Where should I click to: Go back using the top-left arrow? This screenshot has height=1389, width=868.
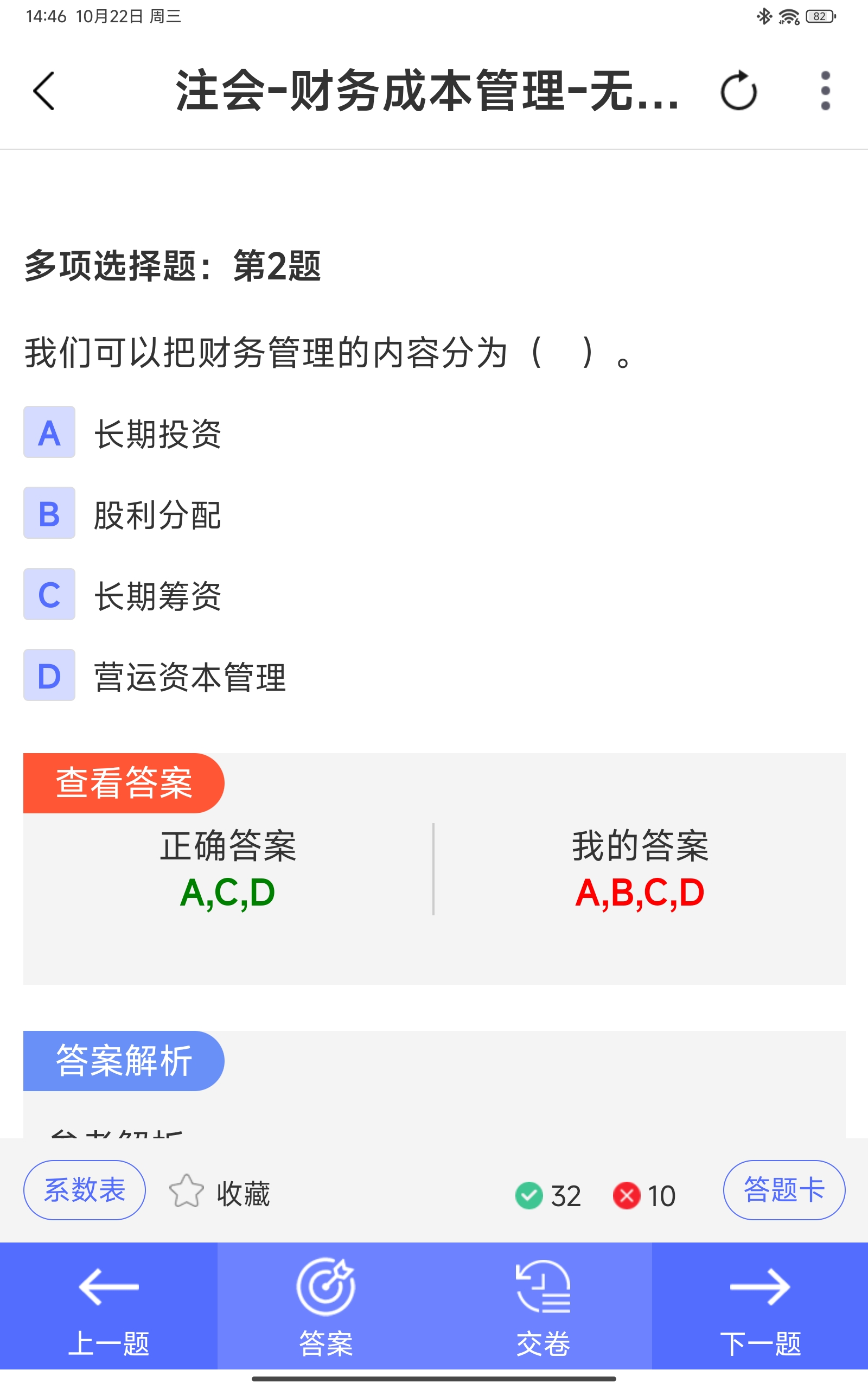[x=43, y=91]
